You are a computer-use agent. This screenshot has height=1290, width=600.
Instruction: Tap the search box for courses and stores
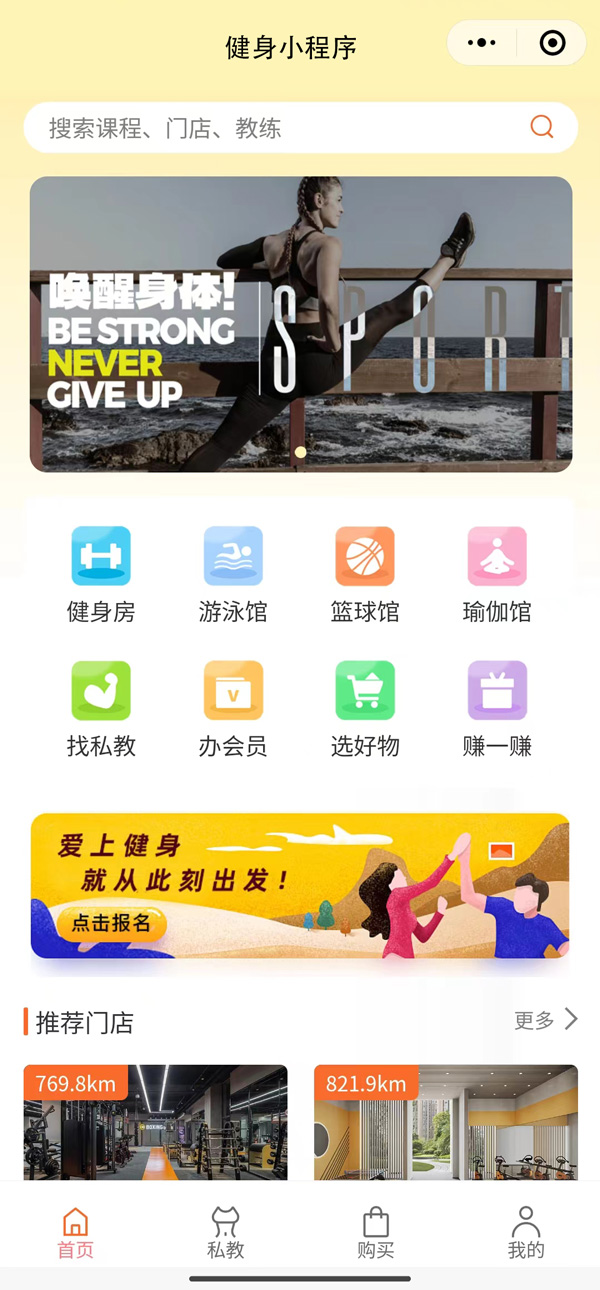coord(280,128)
